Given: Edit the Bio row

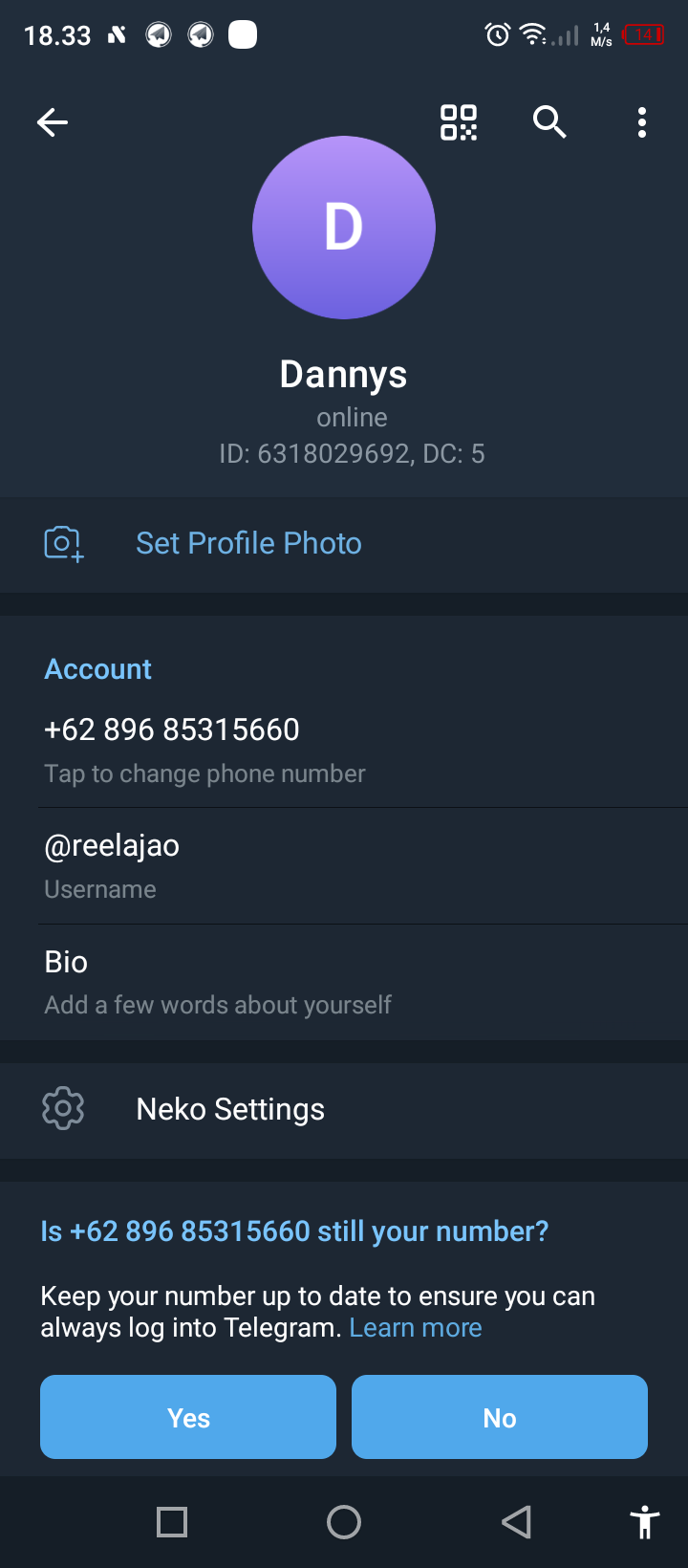Looking at the screenshot, I should (217, 982).
